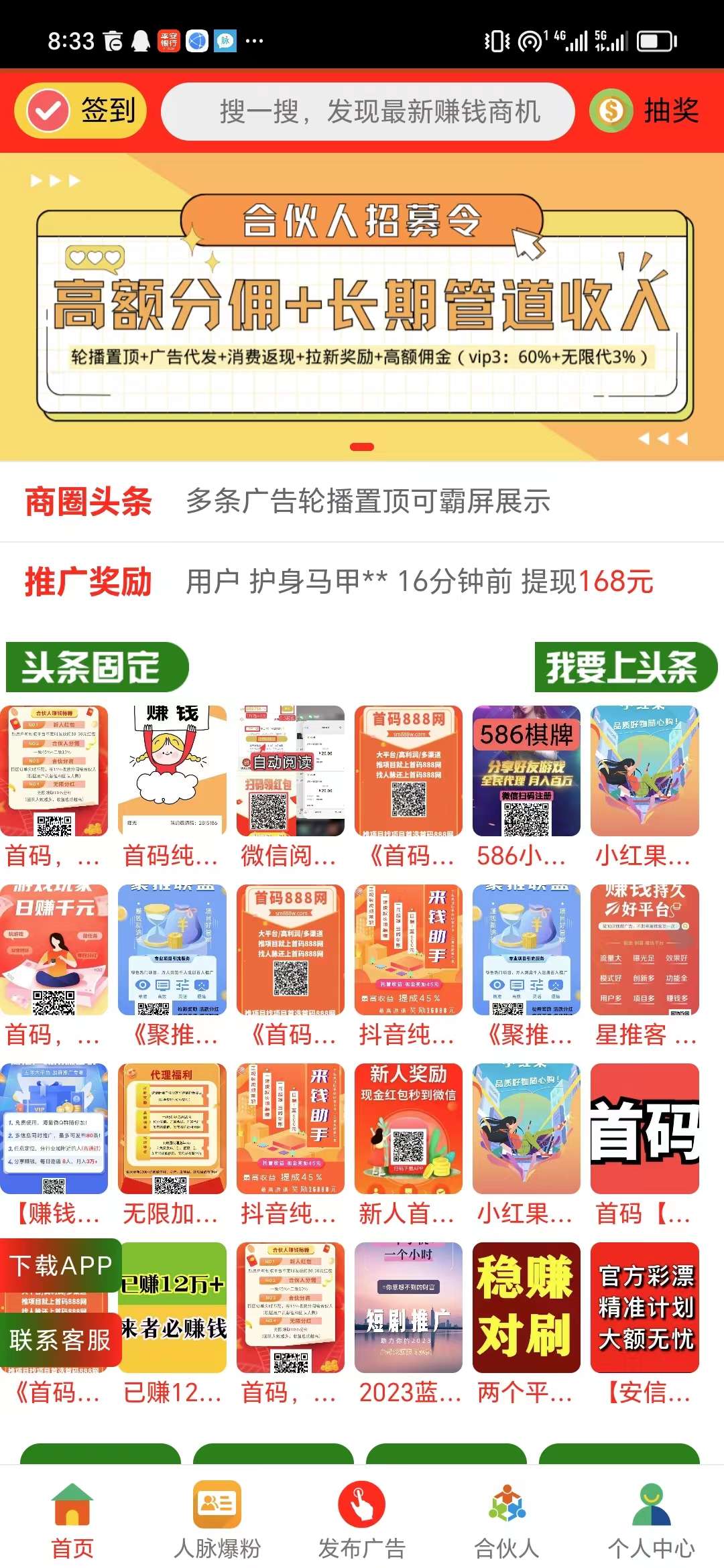Switch to the 个人中心 tab
This screenshot has width=724, height=1568.
651,1520
